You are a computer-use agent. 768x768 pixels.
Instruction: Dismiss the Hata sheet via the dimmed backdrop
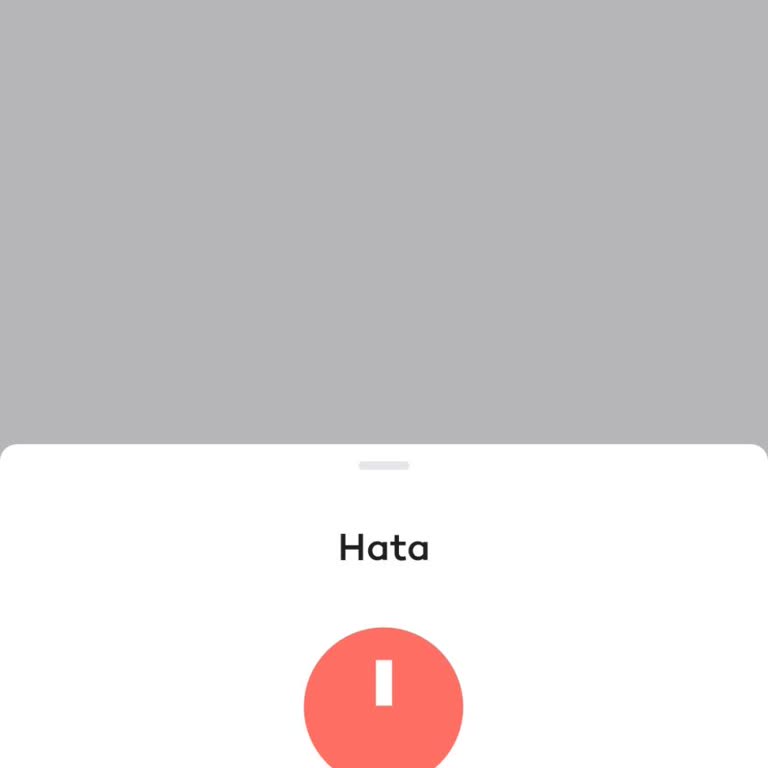384,220
